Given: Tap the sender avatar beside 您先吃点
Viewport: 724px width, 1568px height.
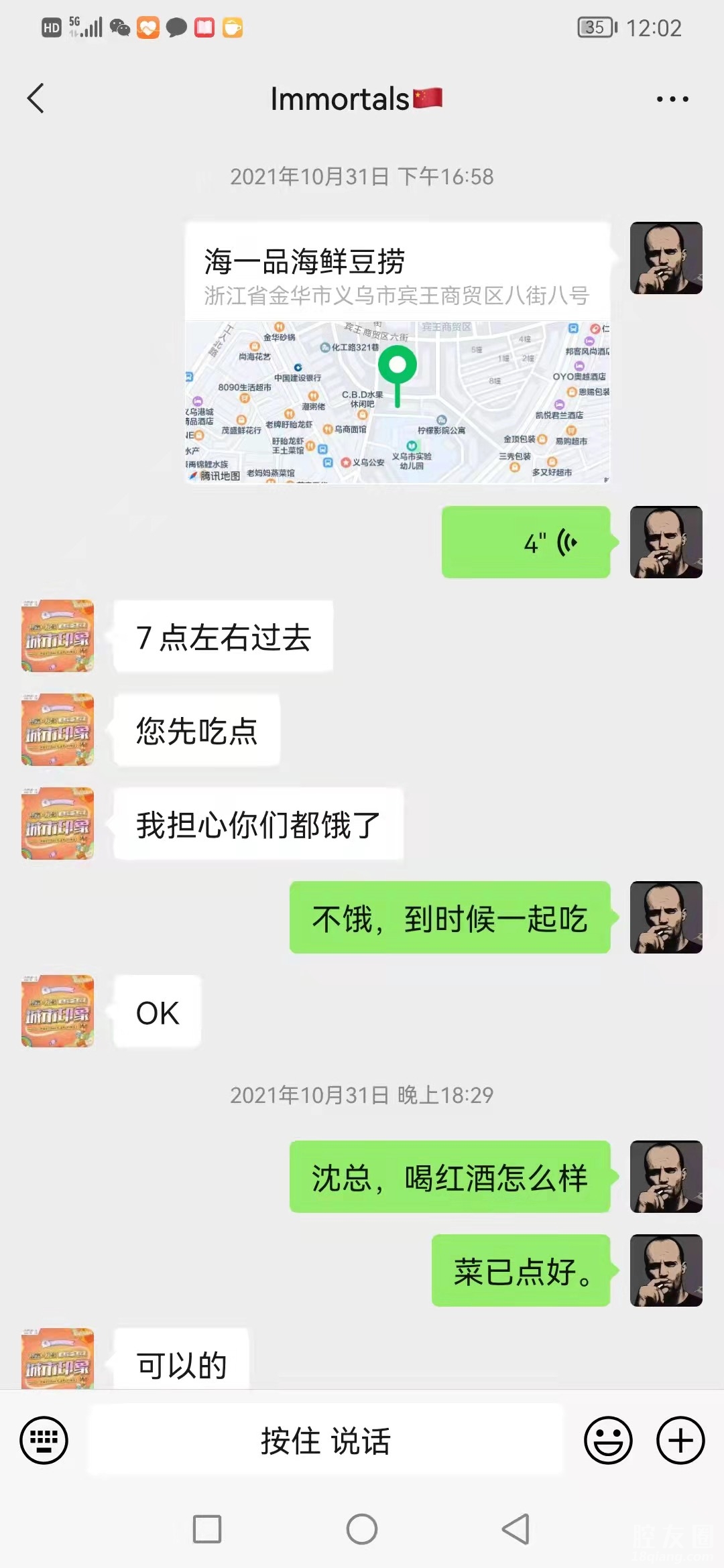Looking at the screenshot, I should (58, 730).
